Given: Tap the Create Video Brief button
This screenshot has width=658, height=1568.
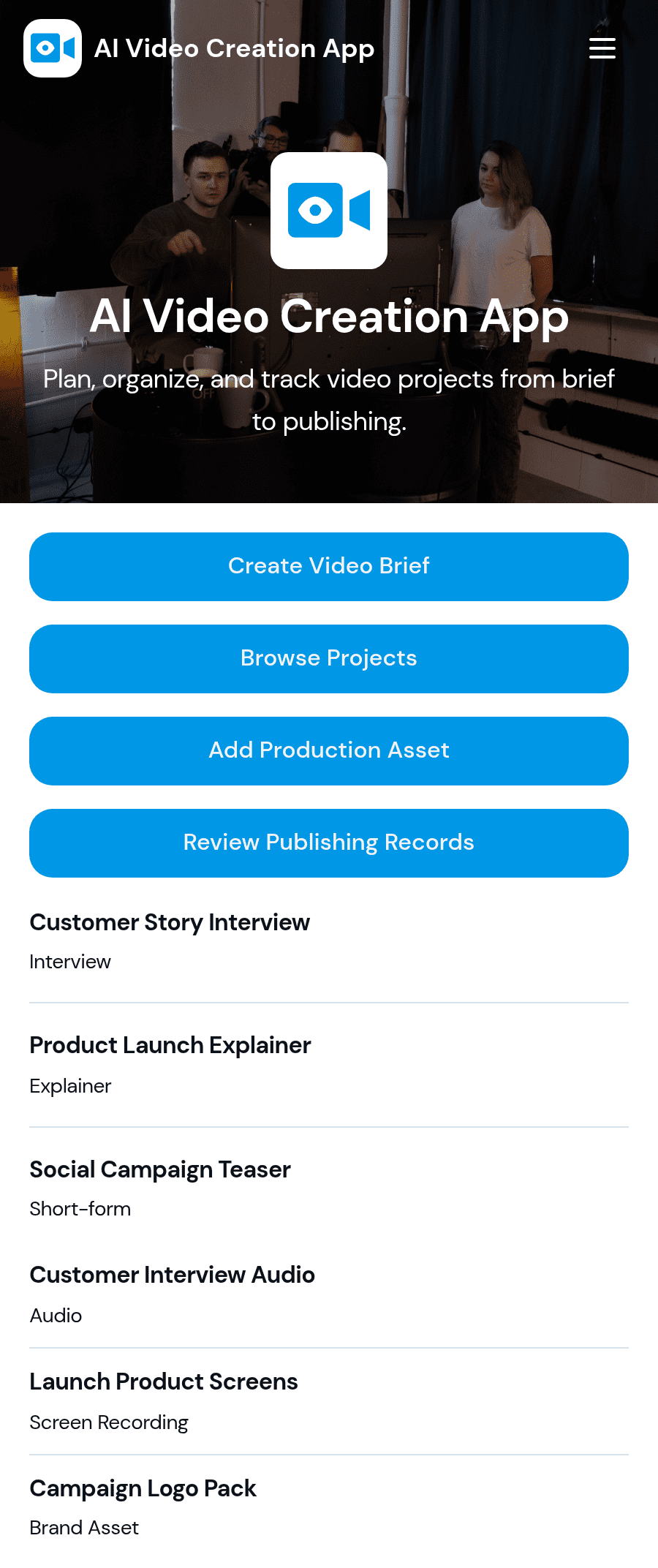Looking at the screenshot, I should tap(329, 567).
